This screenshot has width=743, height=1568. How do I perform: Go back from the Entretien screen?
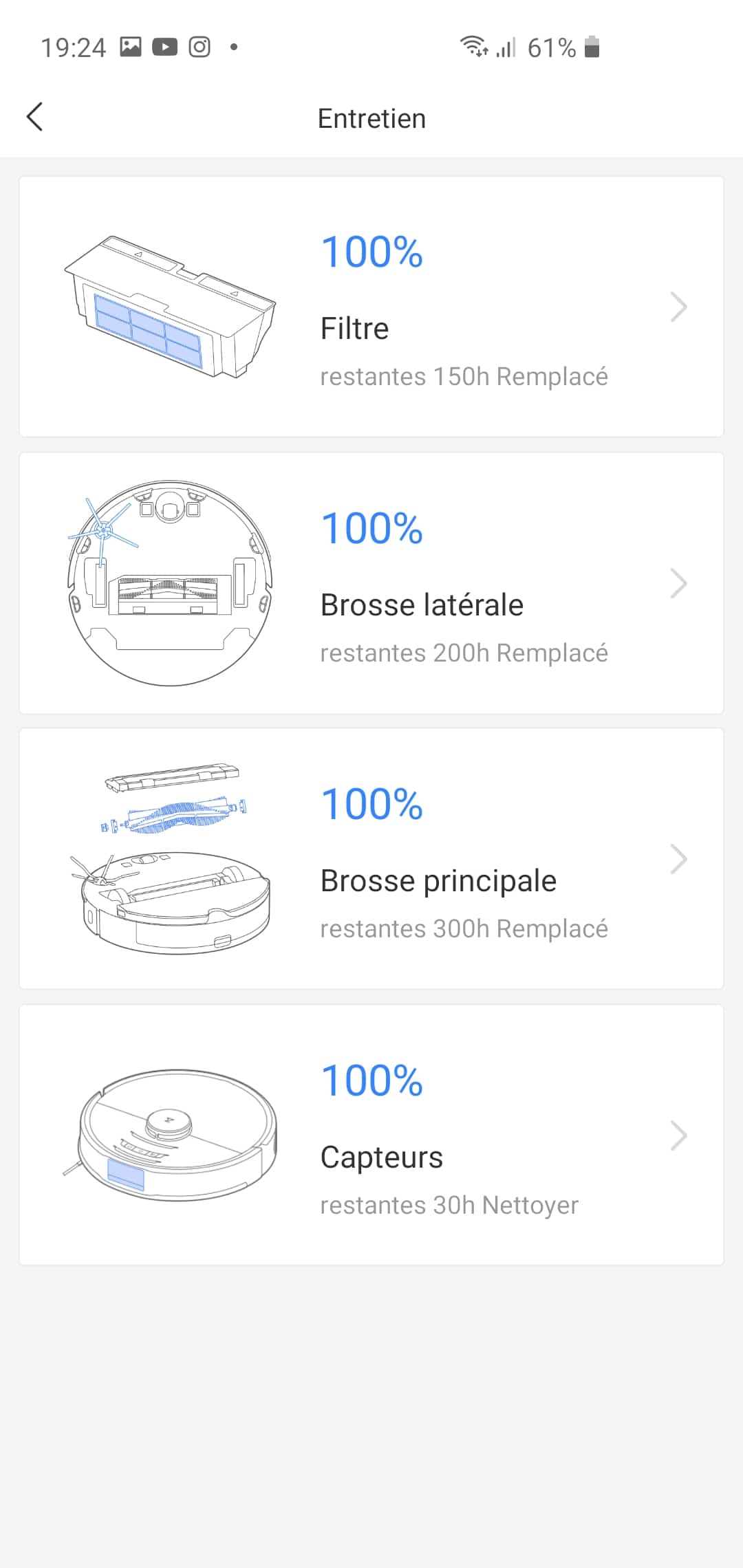tap(35, 117)
